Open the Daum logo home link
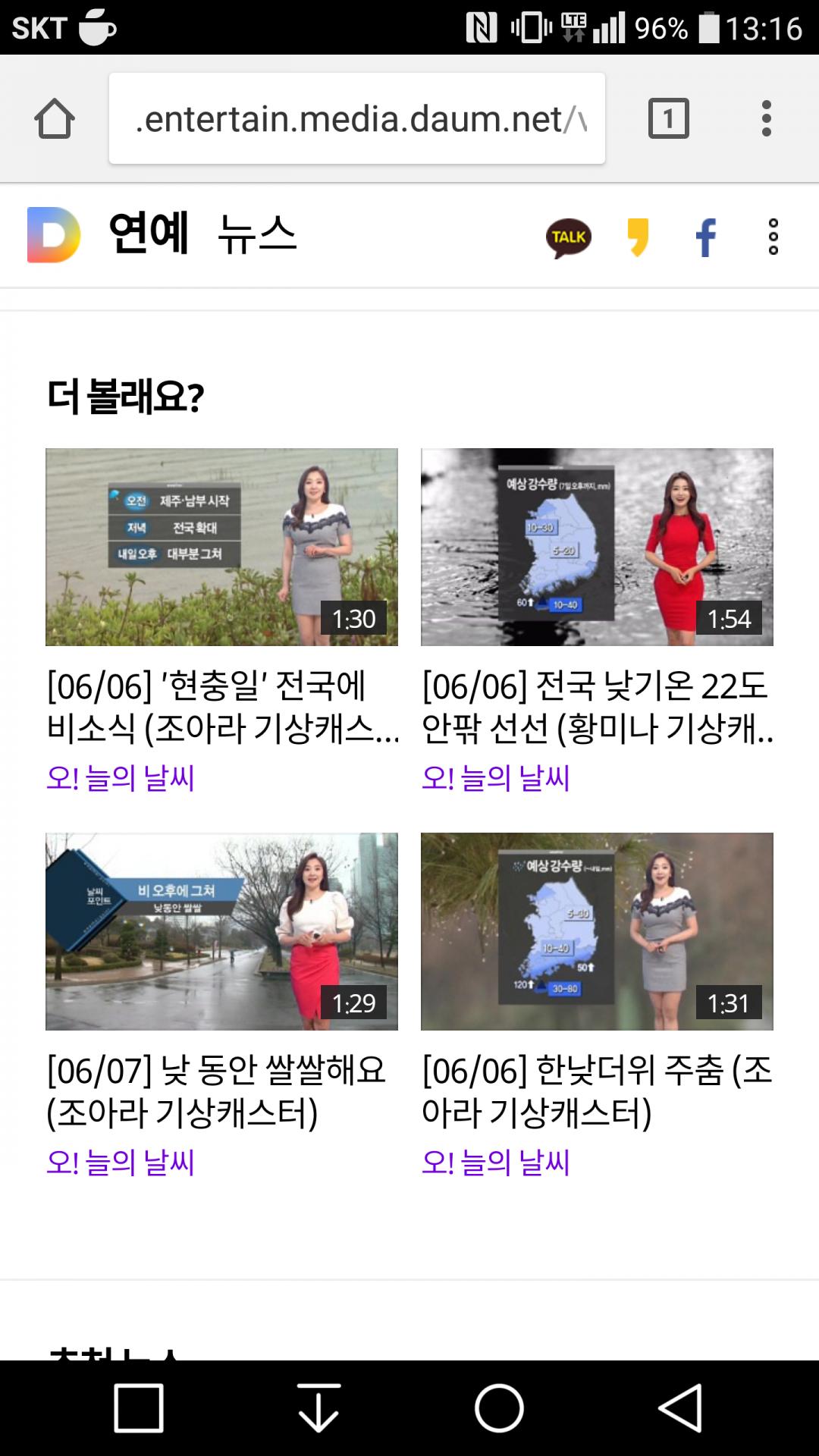 tap(54, 235)
